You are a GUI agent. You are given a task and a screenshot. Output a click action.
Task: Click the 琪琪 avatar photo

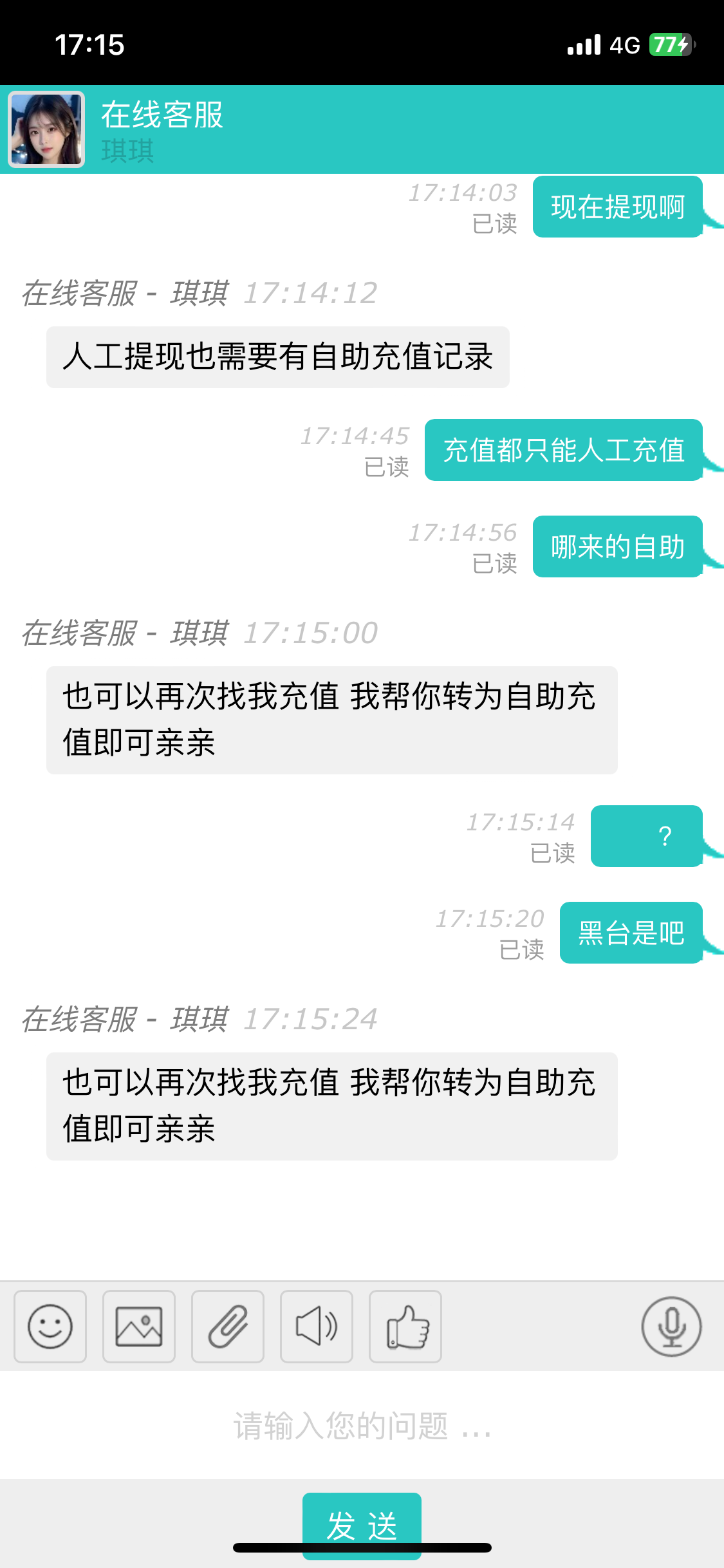47,129
